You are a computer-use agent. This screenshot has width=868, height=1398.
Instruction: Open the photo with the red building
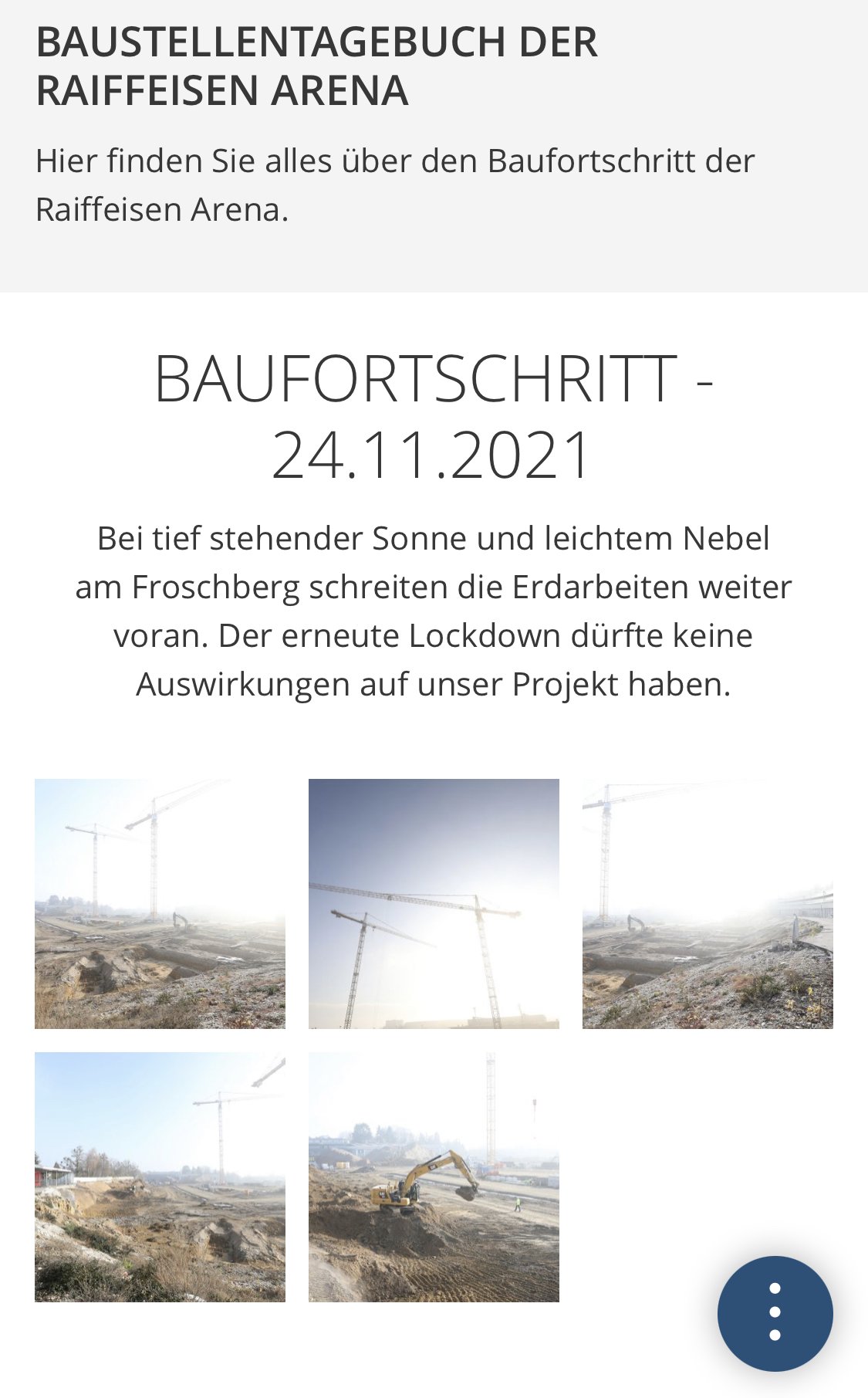pyautogui.click(x=160, y=1177)
